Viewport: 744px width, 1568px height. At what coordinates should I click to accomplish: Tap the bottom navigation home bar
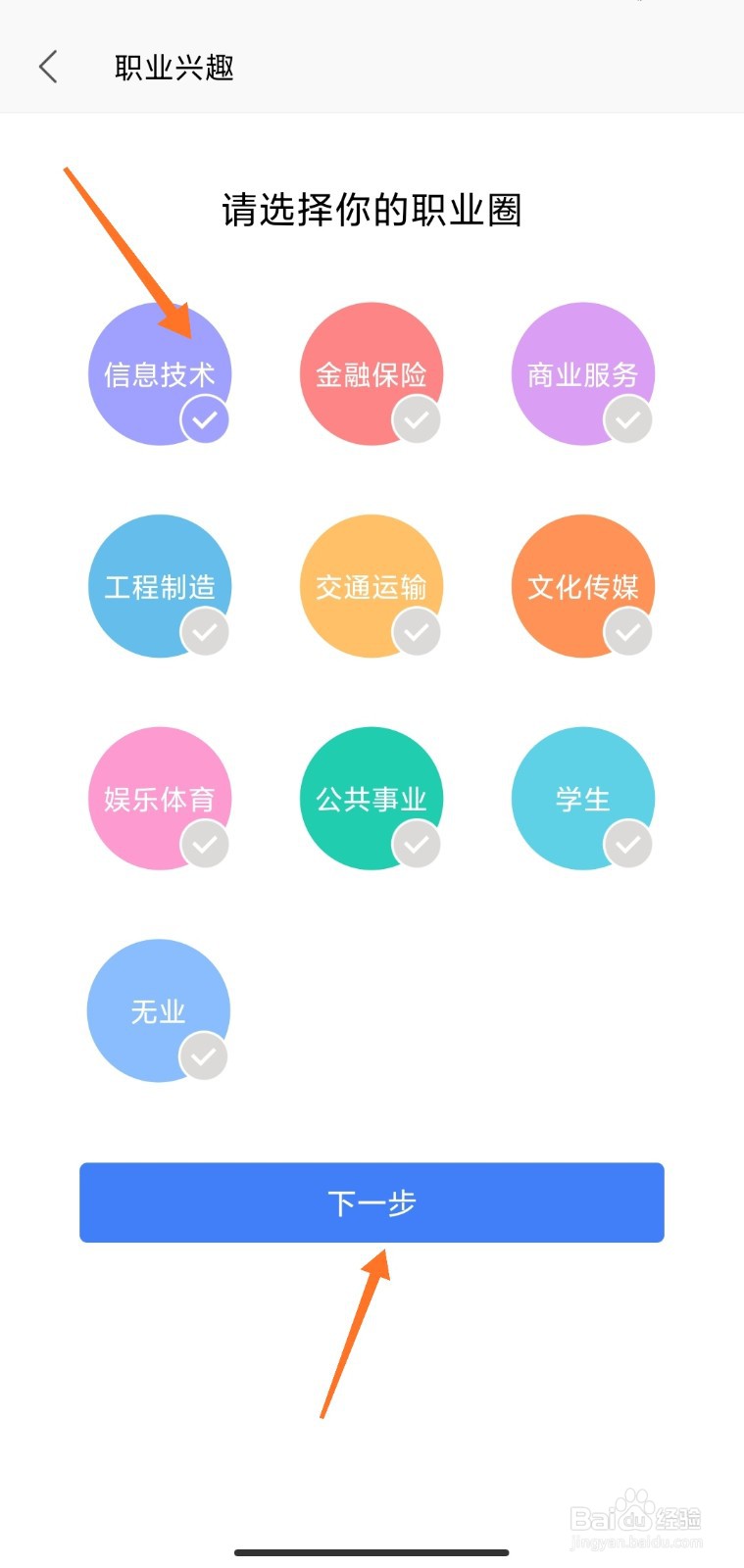pyautogui.click(x=372, y=1552)
